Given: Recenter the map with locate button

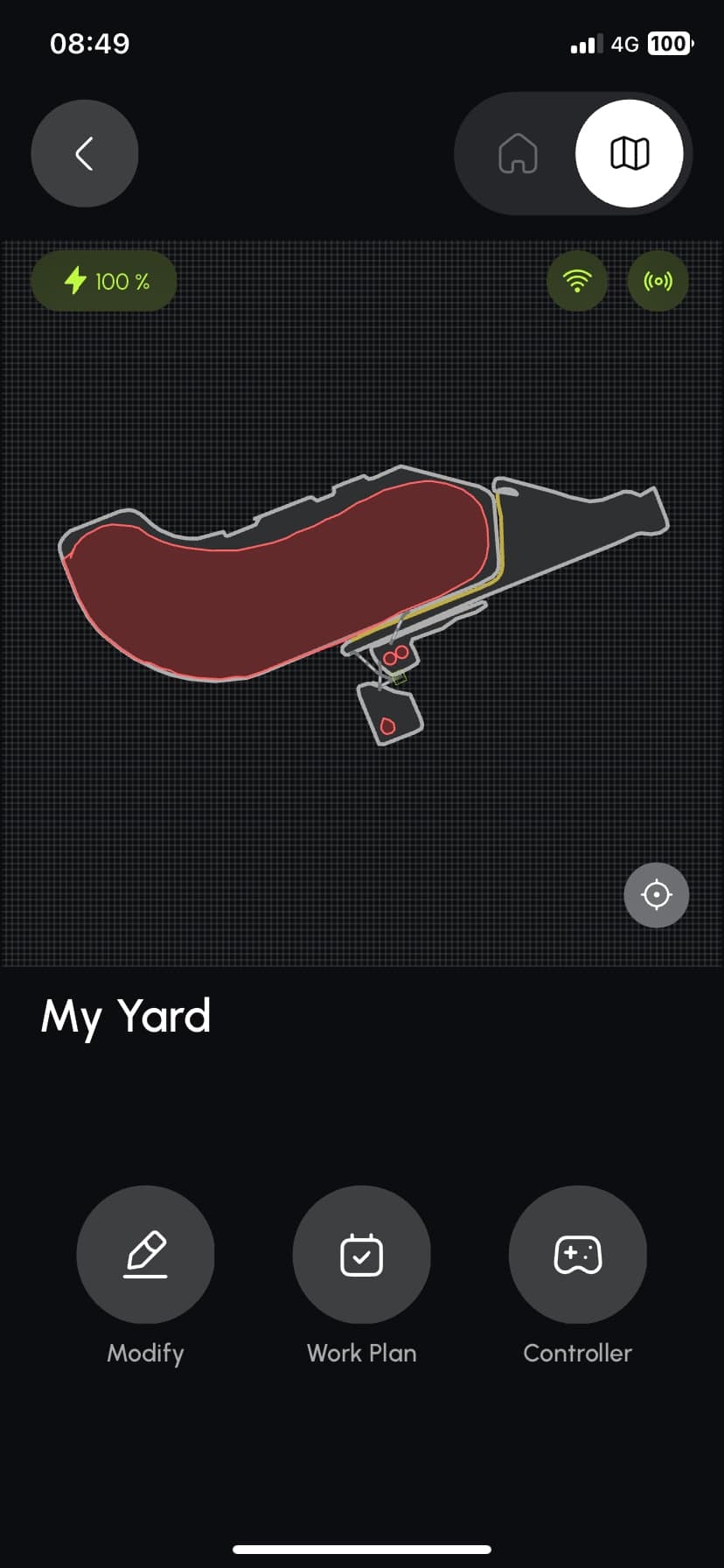Looking at the screenshot, I should coord(656,894).
